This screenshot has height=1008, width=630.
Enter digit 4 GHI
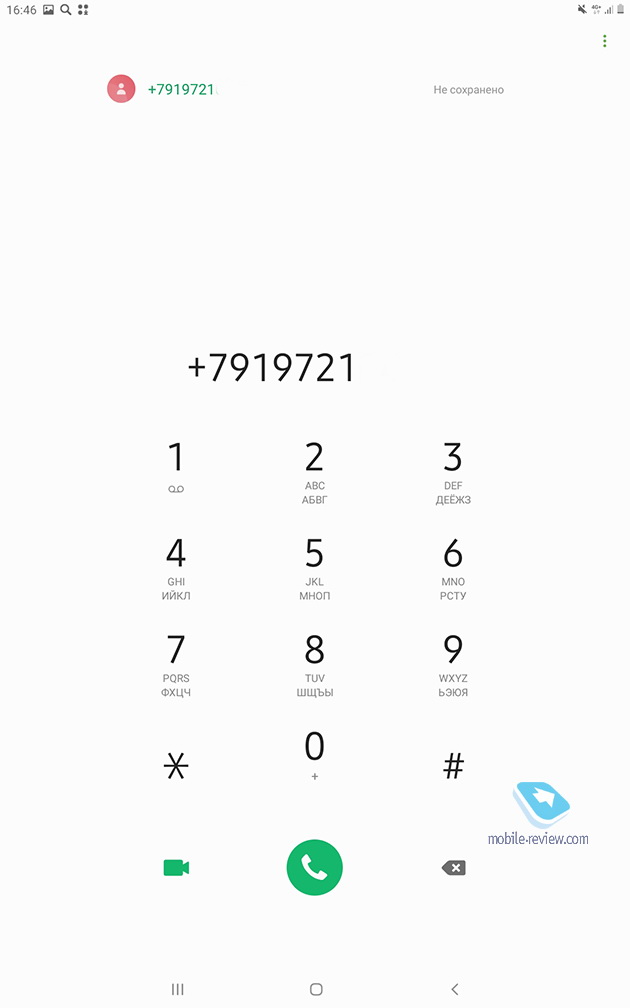pos(176,564)
